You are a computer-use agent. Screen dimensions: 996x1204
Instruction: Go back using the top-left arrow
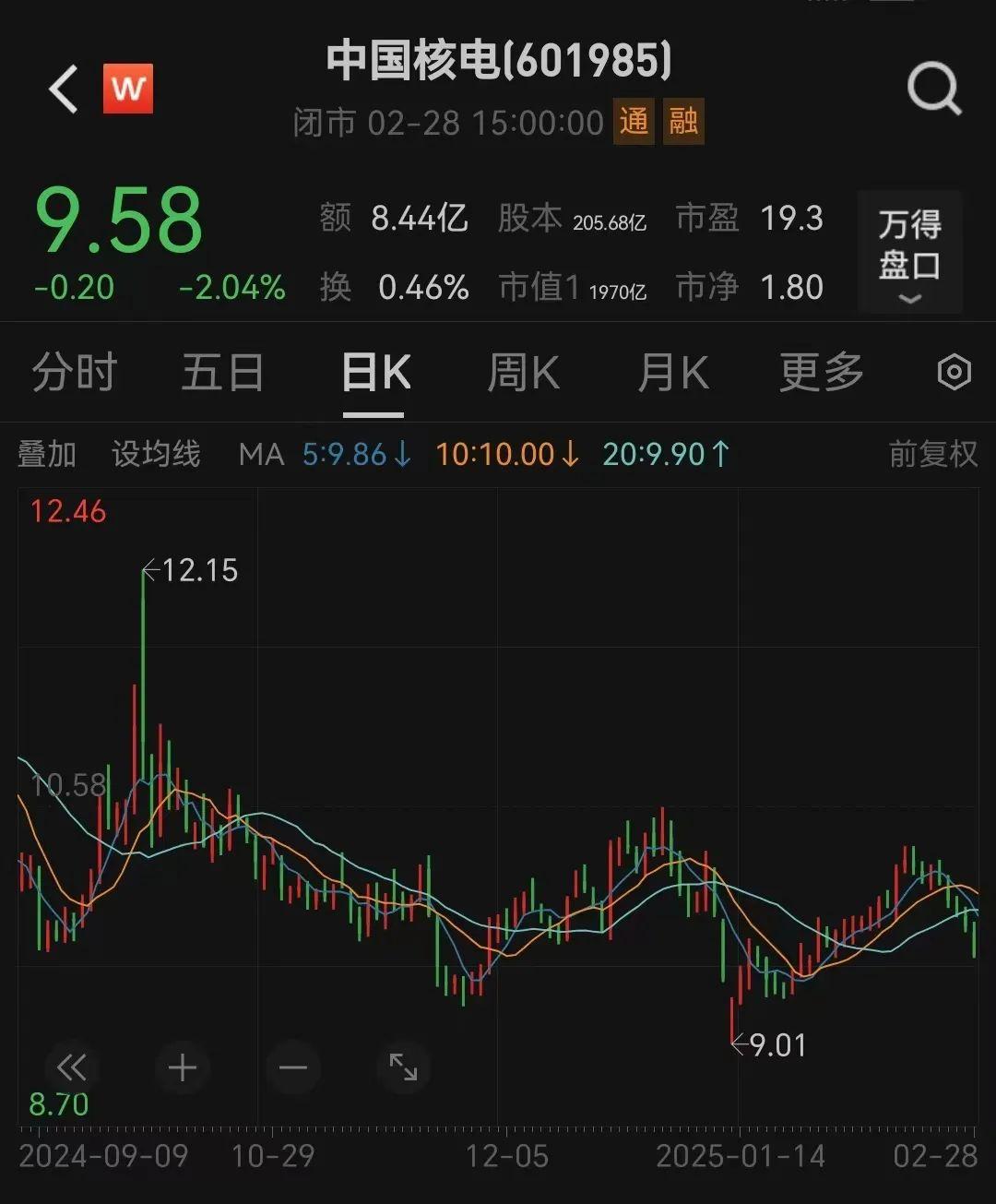pos(64,89)
